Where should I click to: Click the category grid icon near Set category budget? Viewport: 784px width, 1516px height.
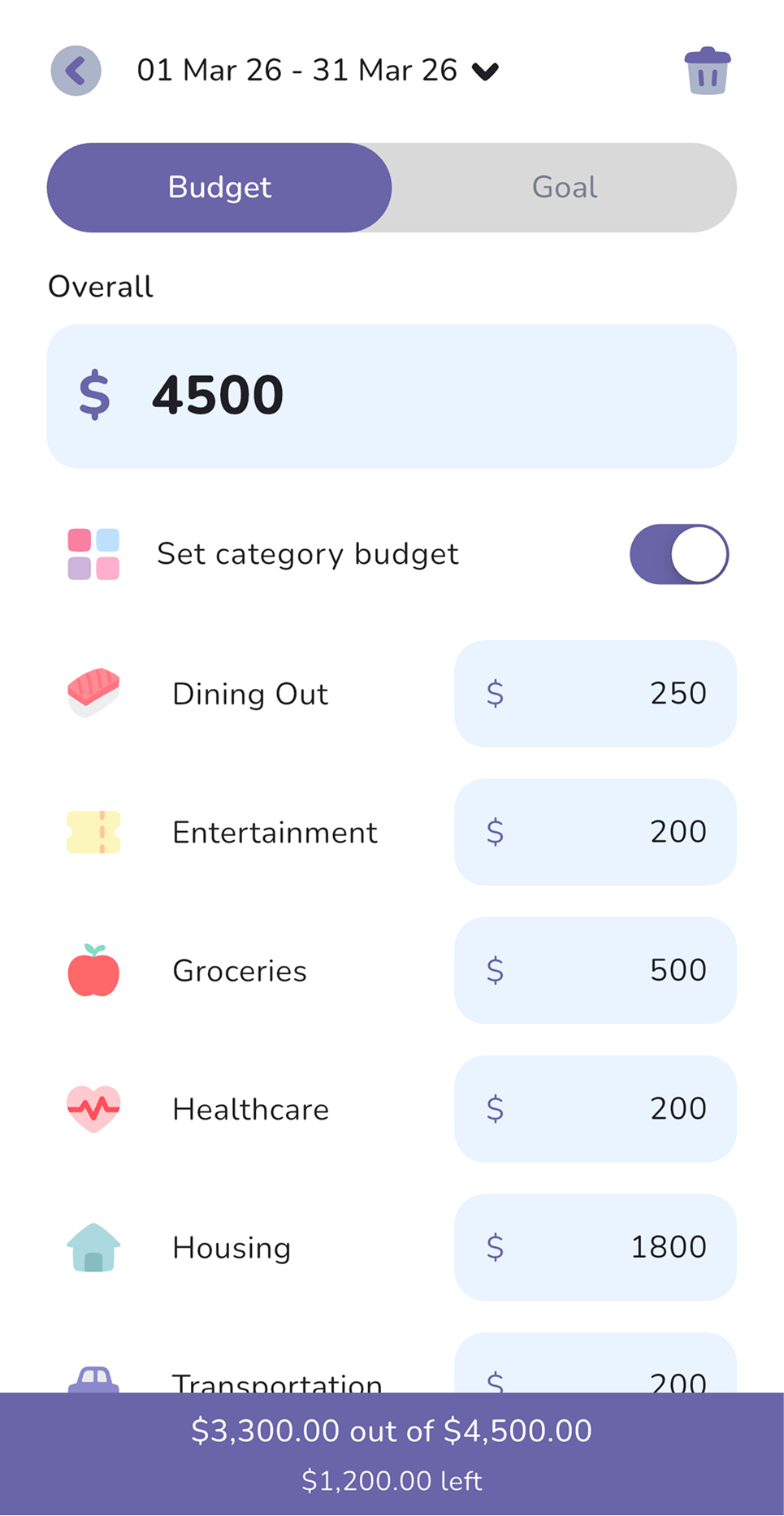(93, 553)
